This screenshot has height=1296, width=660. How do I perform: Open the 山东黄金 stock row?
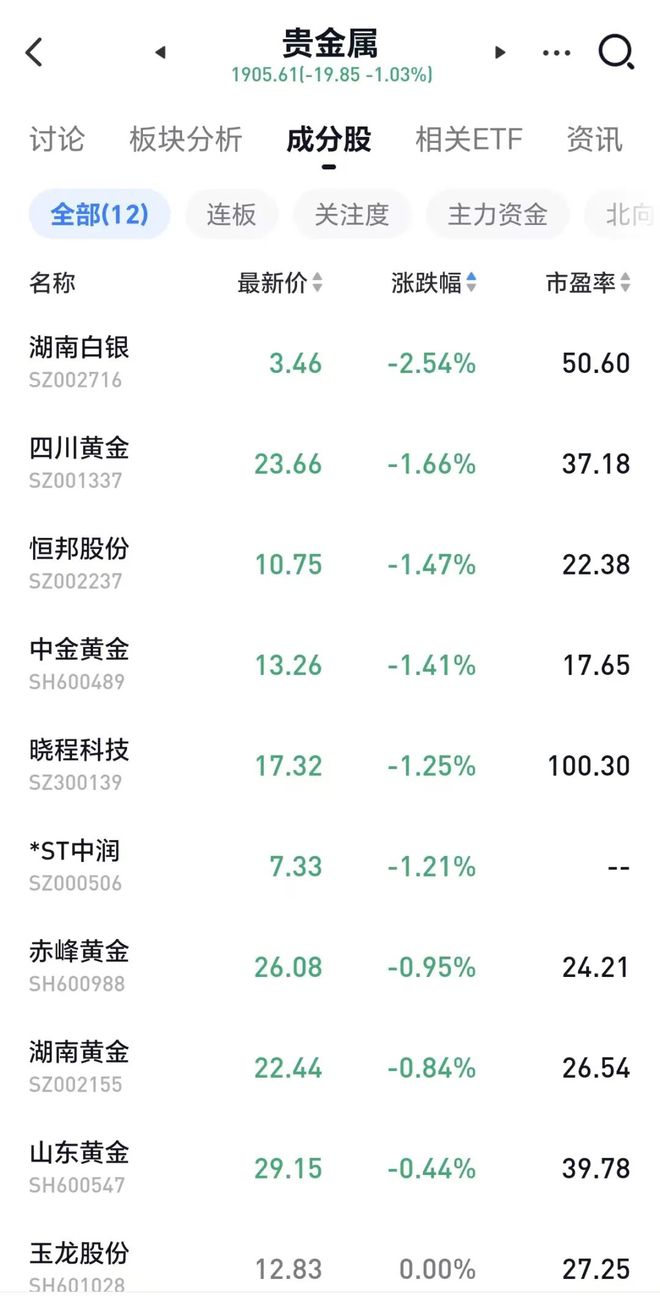click(x=330, y=1168)
